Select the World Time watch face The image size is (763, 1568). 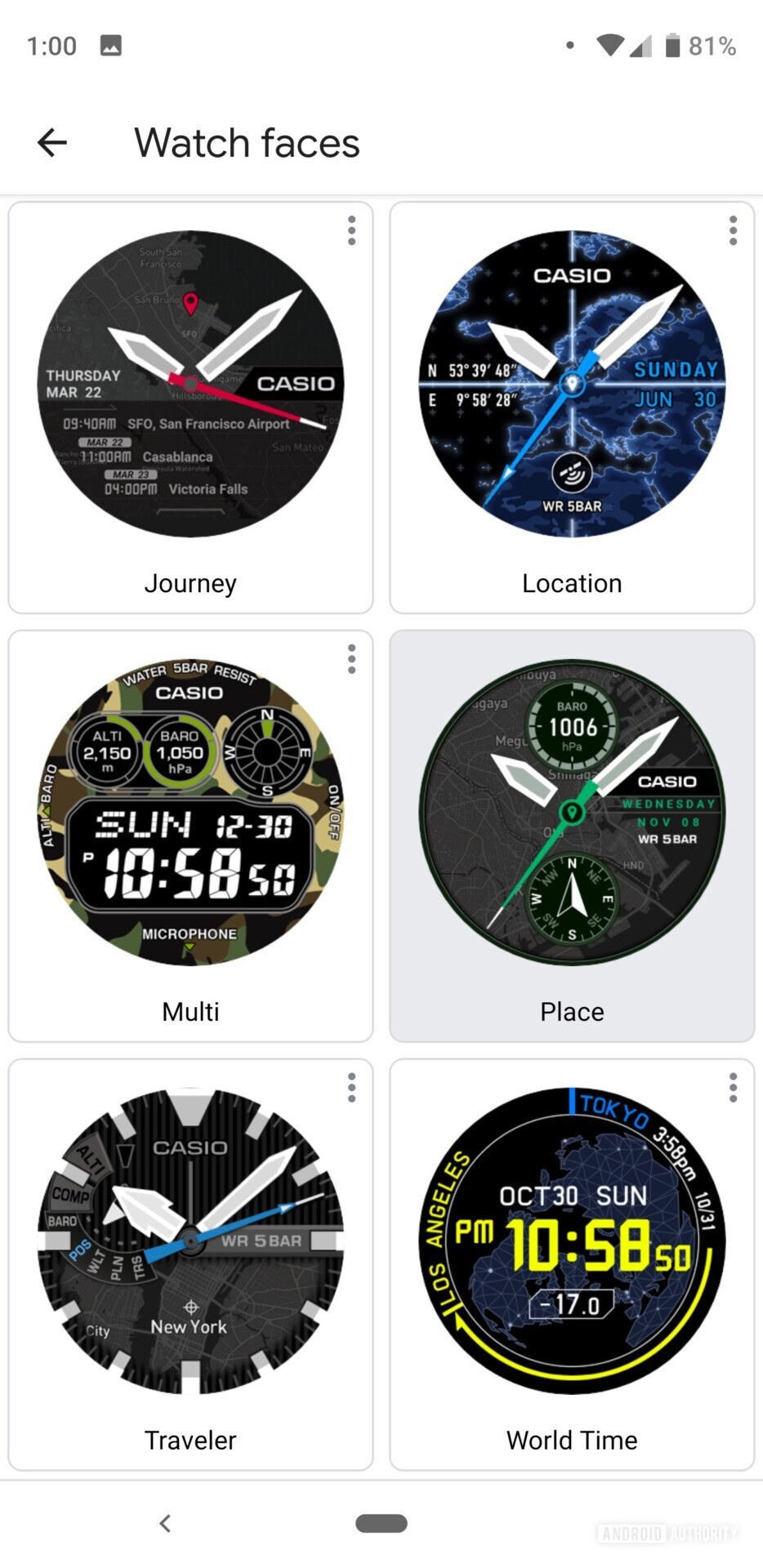coord(572,1241)
